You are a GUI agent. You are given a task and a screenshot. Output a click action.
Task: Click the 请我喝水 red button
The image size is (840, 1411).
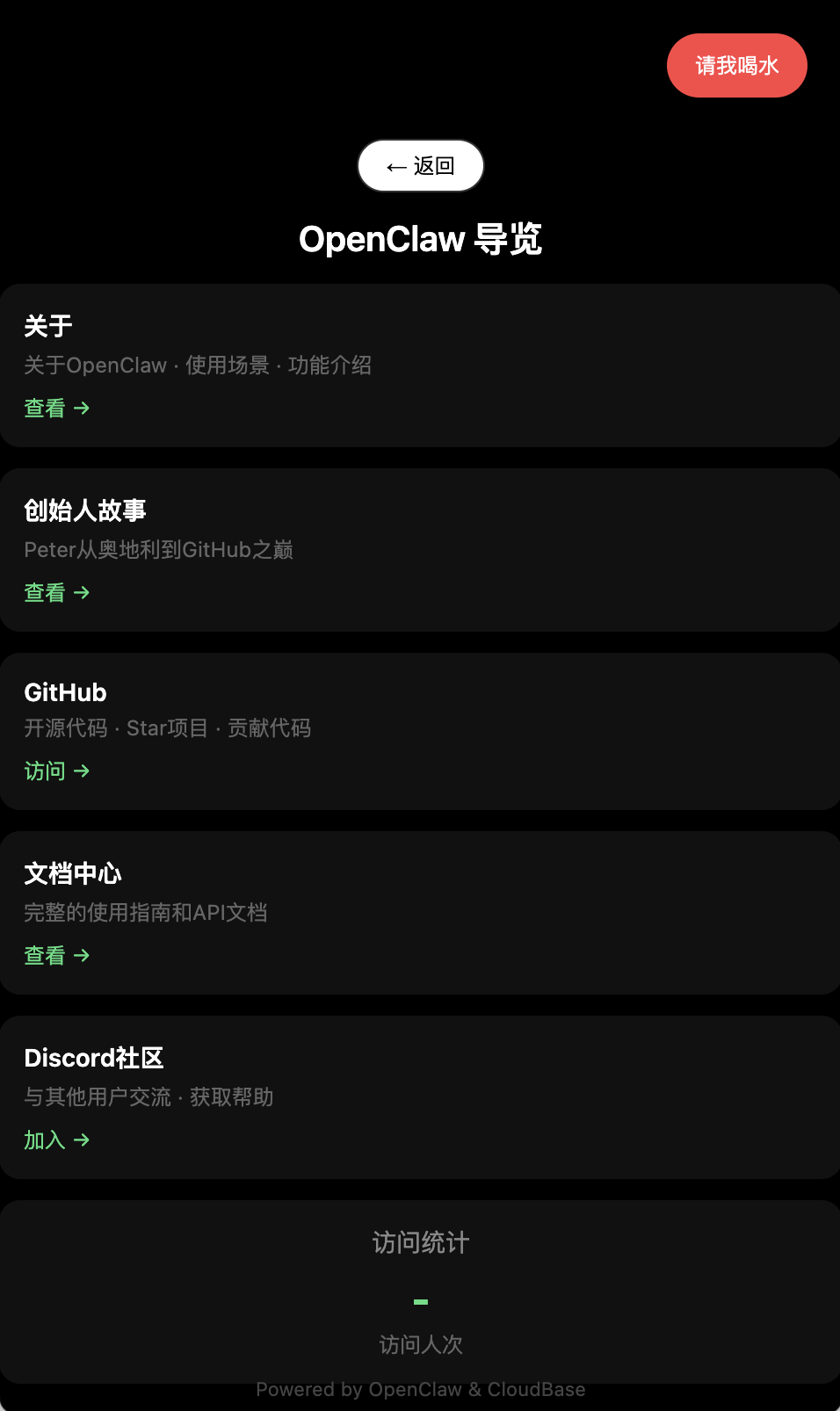(x=736, y=65)
